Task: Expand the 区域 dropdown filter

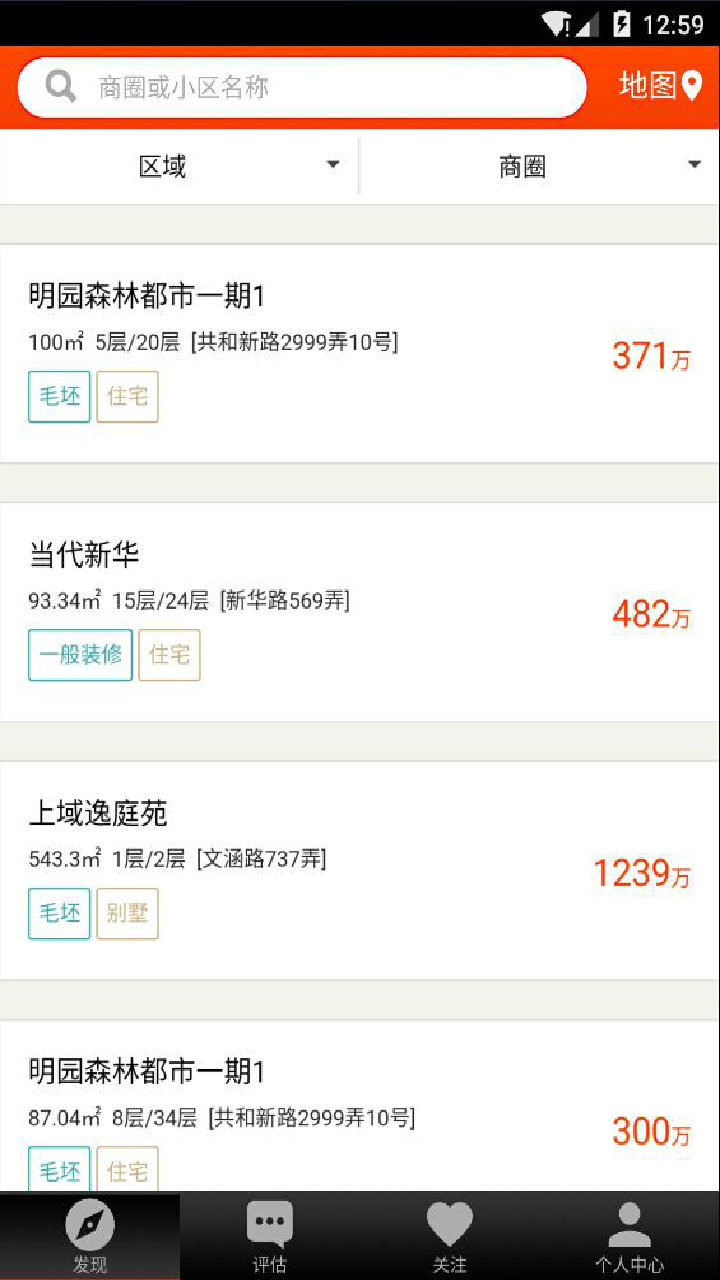Action: (180, 166)
